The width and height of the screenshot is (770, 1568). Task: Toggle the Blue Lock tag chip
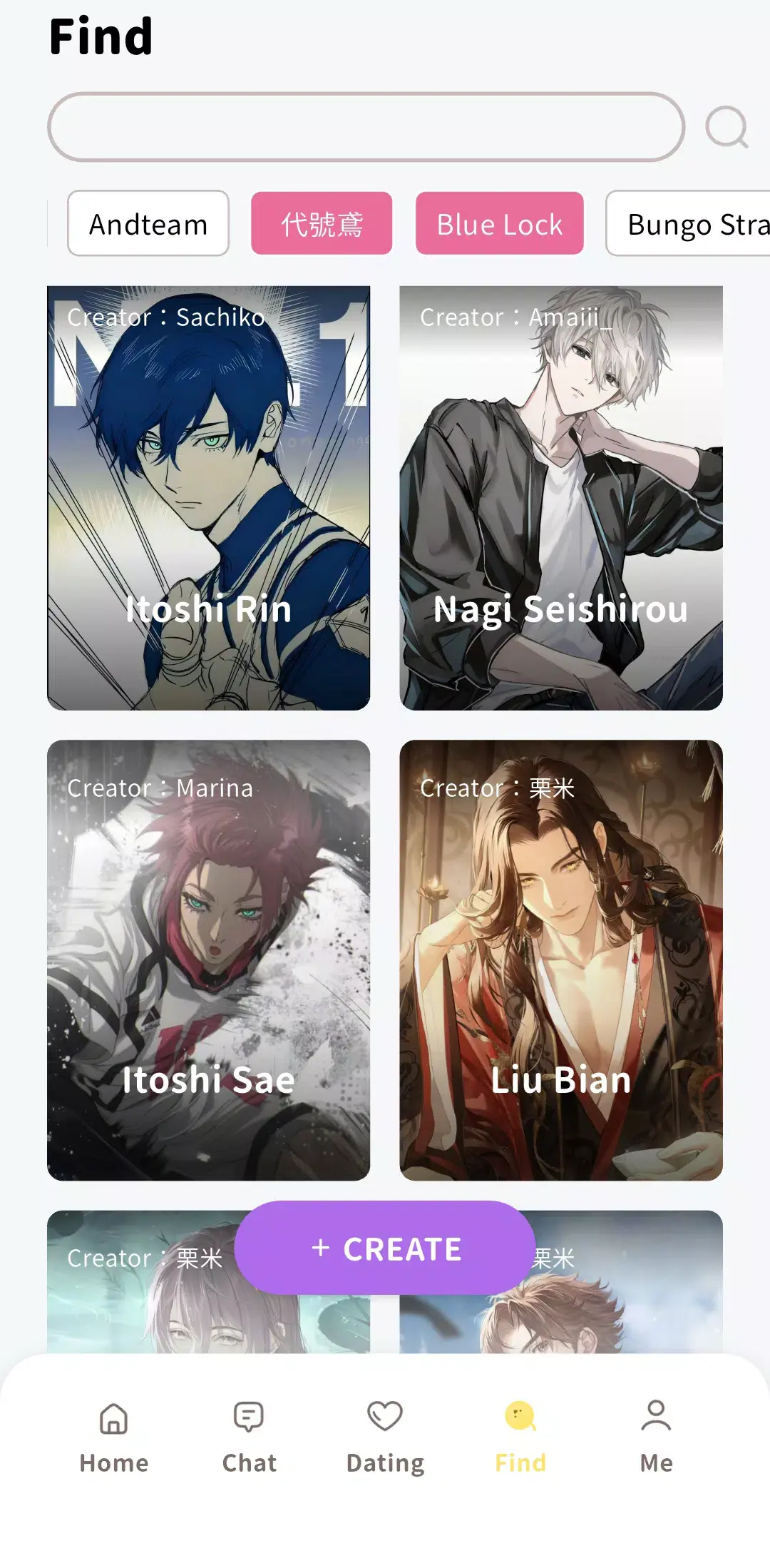(499, 223)
